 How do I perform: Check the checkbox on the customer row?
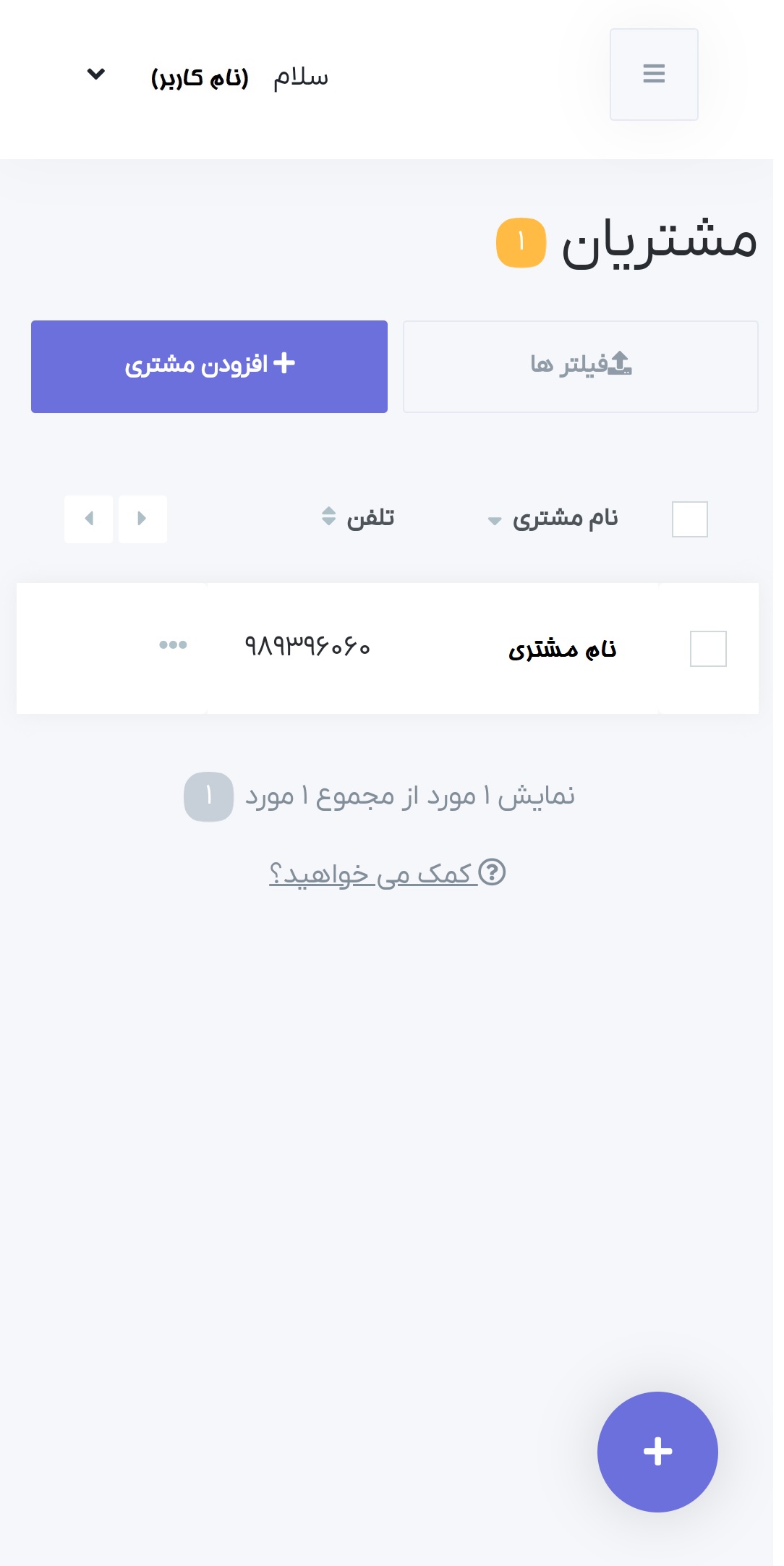tap(708, 649)
